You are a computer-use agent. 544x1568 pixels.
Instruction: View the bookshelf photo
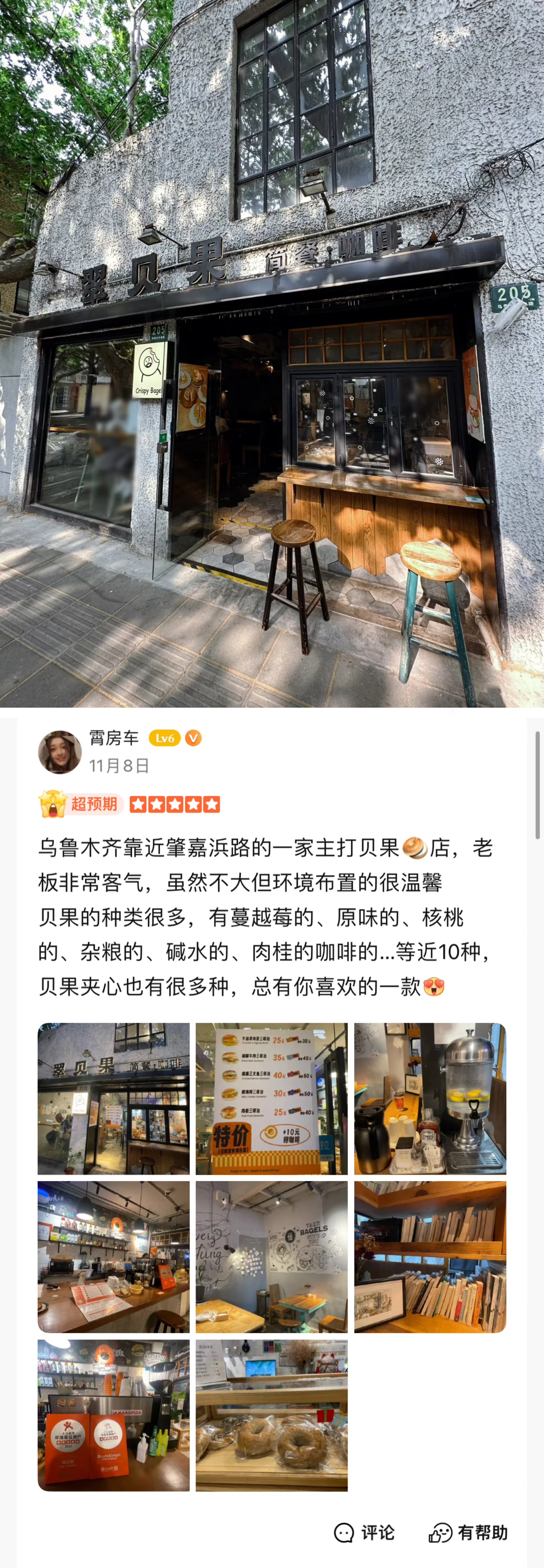430,1256
